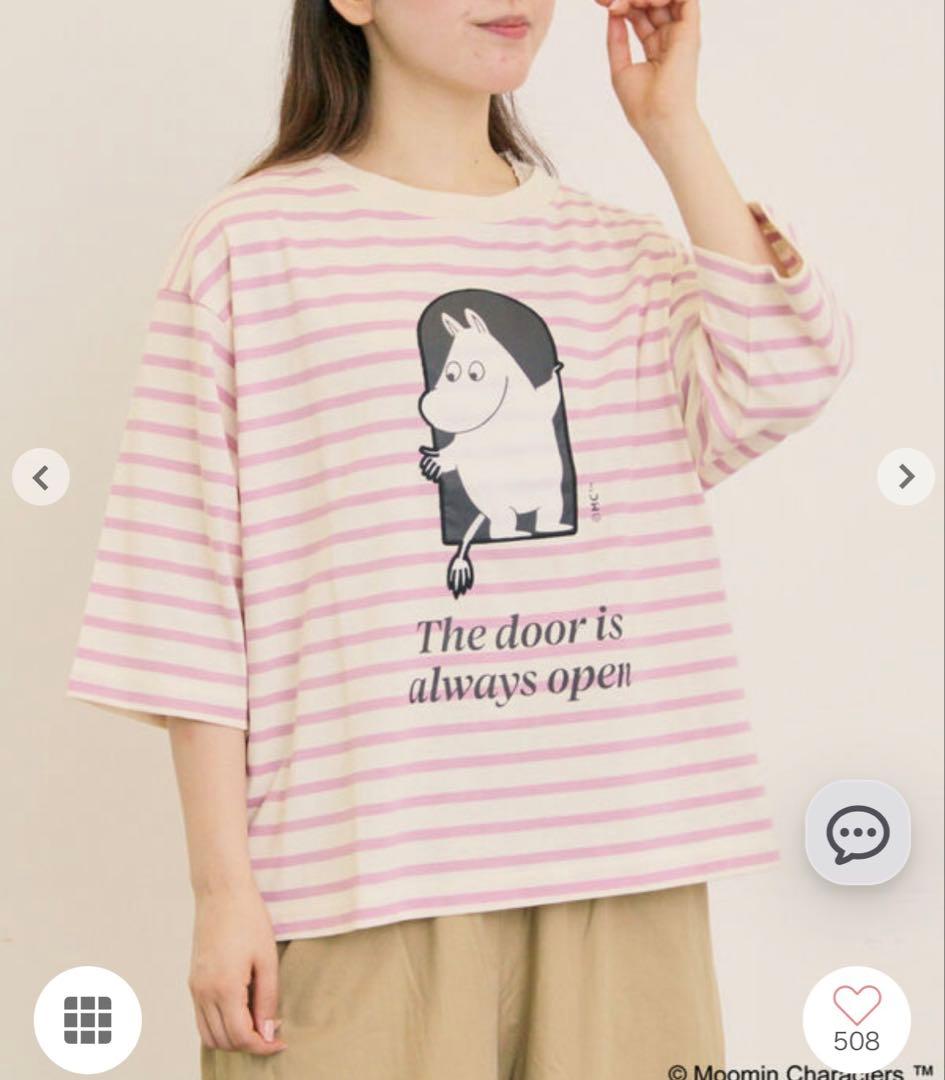Open the chat support bubble
Screen dimensions: 945x1080
coord(858,833)
